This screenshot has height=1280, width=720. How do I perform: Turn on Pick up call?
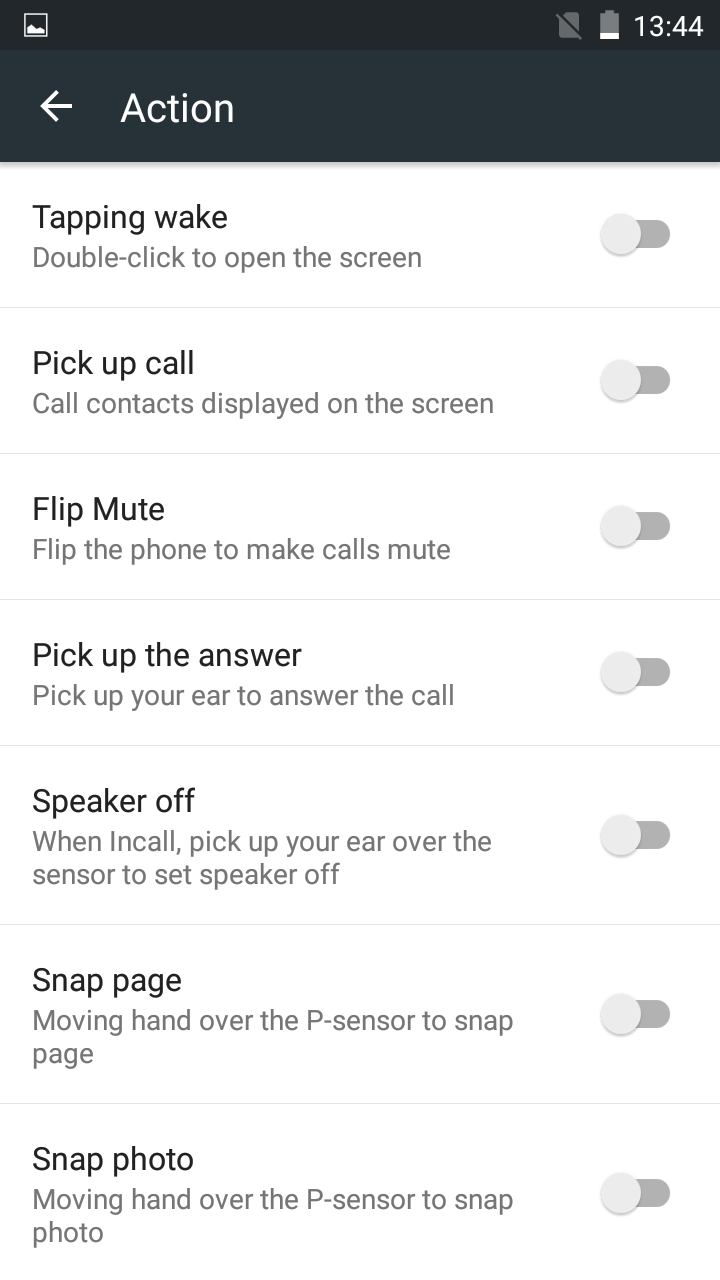[x=635, y=381]
